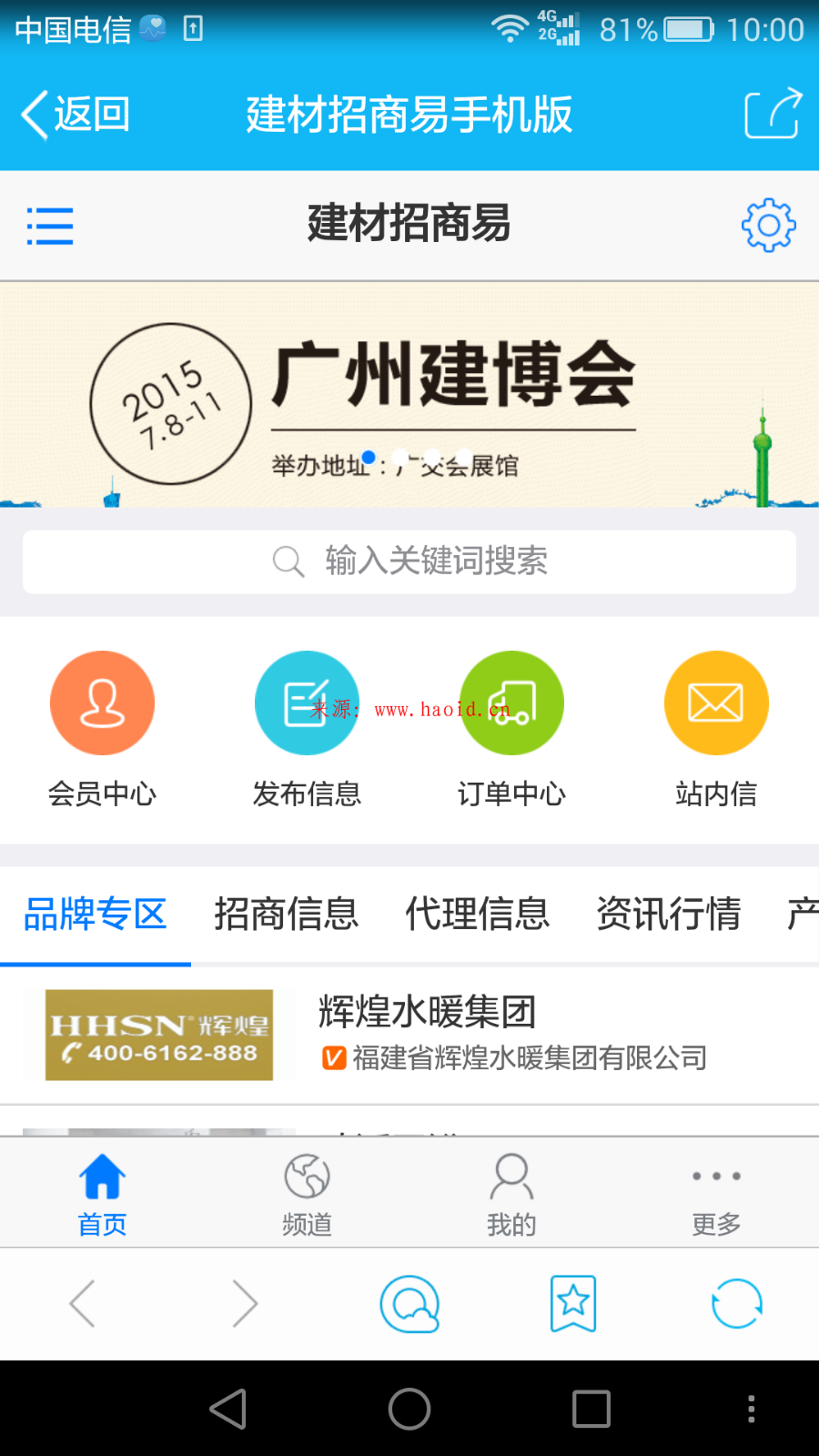Switch to 招商信息 tab
819x1456 pixels.
point(287,915)
